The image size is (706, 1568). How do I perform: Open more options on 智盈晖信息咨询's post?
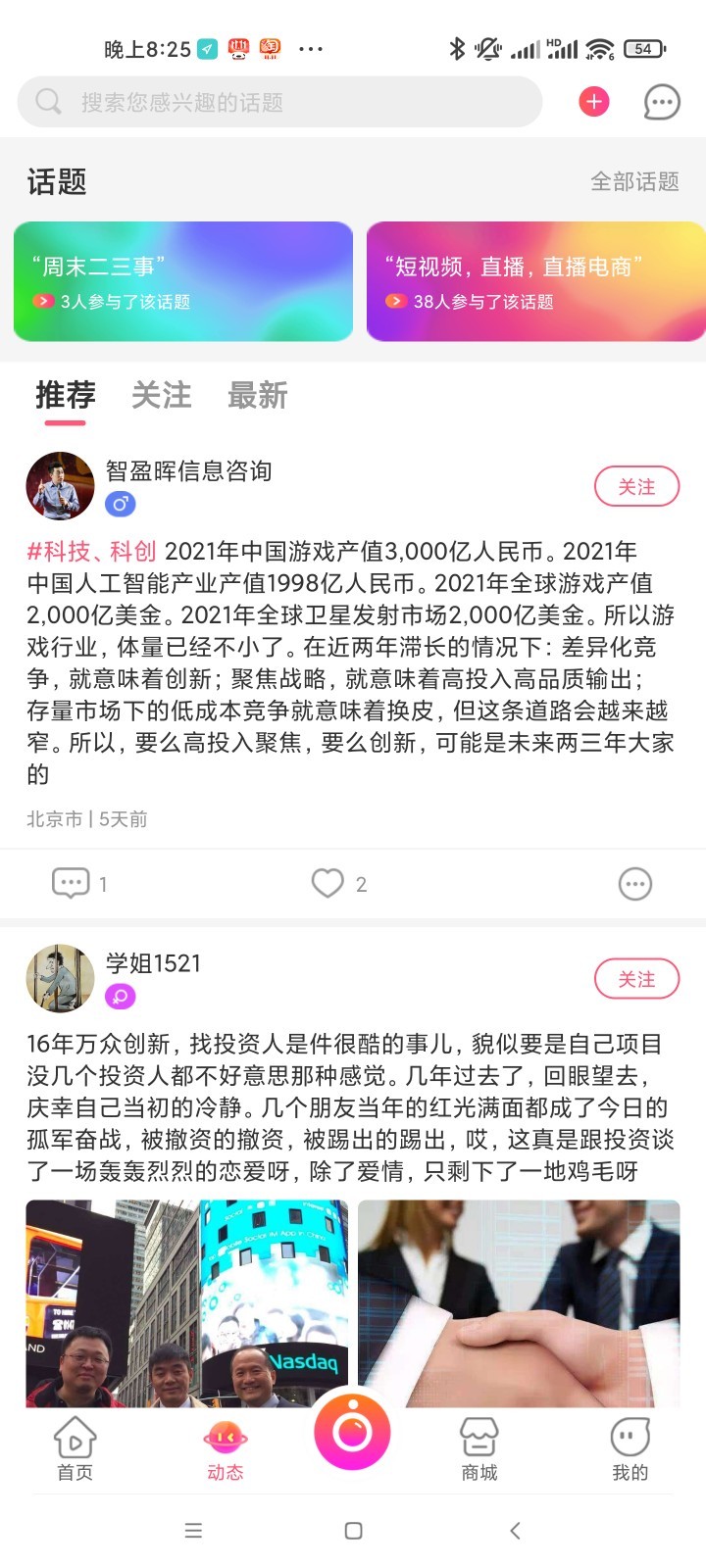[x=635, y=884]
